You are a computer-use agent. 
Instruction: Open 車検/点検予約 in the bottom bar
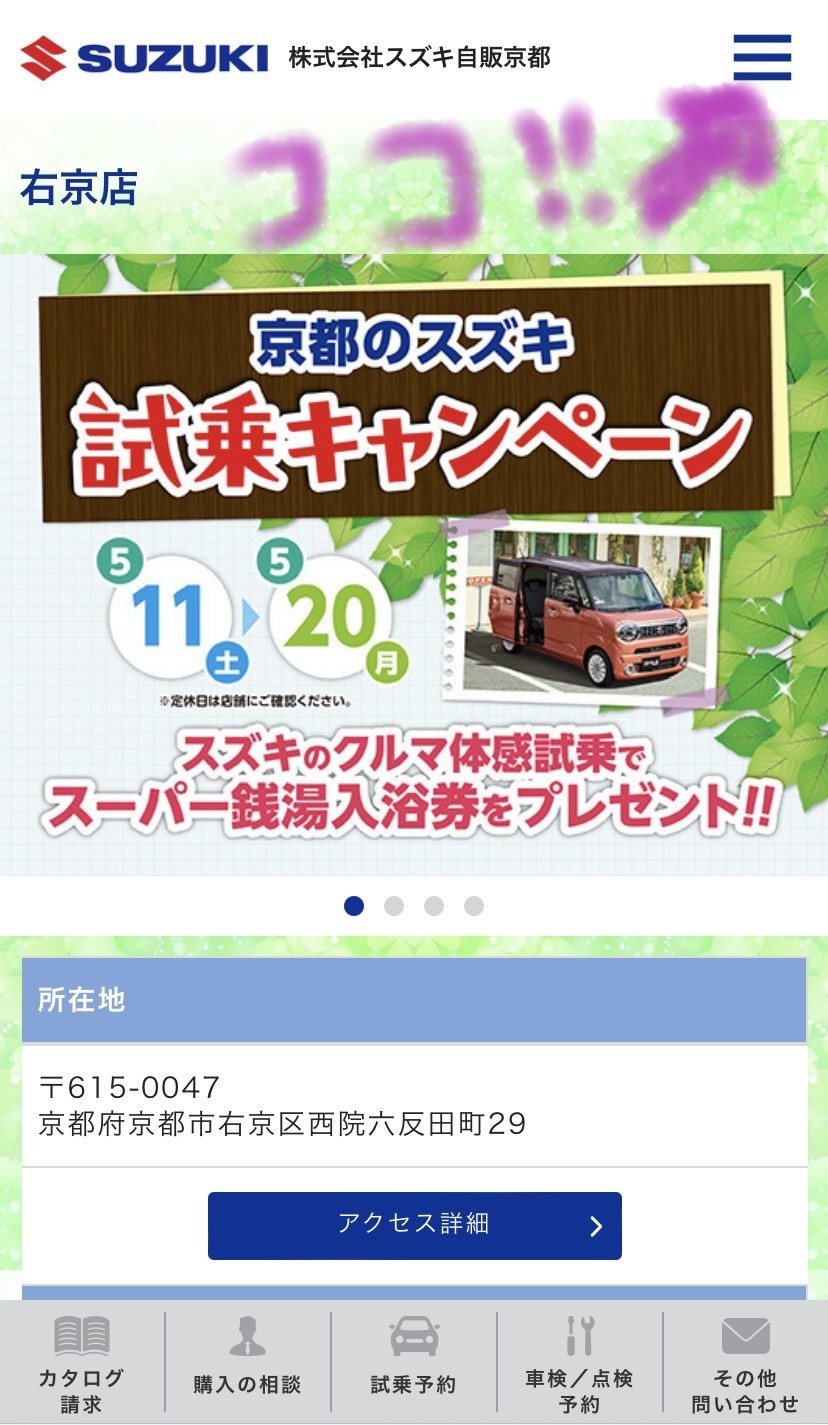[x=579, y=1362]
